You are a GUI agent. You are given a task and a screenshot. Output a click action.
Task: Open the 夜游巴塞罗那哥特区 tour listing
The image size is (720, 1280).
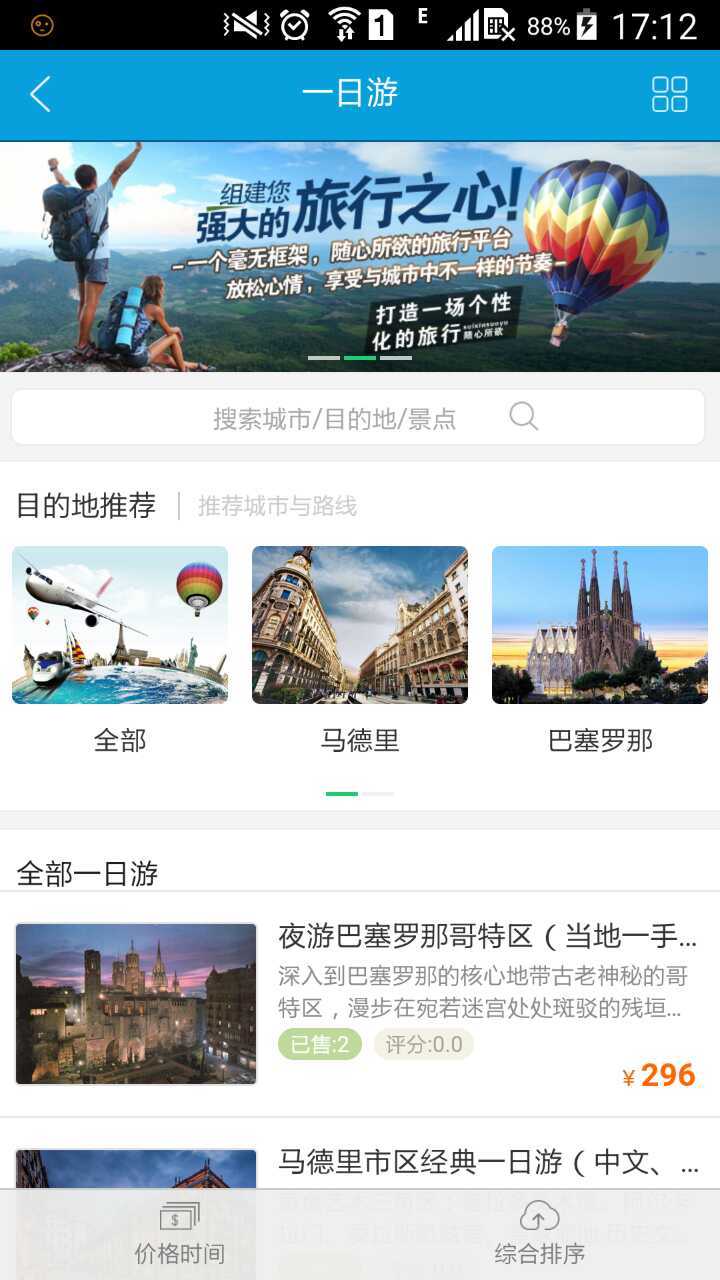[360, 1004]
